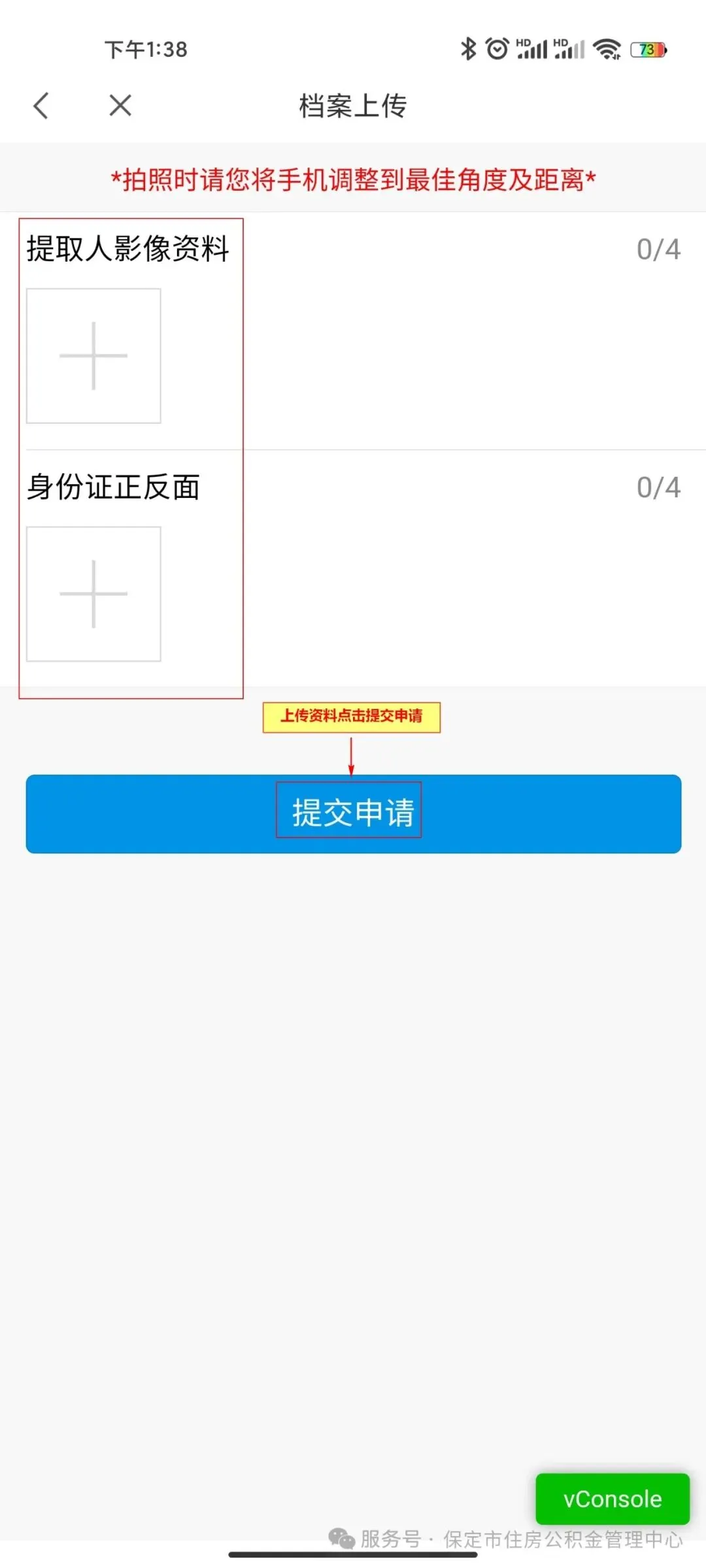Close the 档案上传 page with the X
This screenshot has height=1568, width=706.
(120, 105)
